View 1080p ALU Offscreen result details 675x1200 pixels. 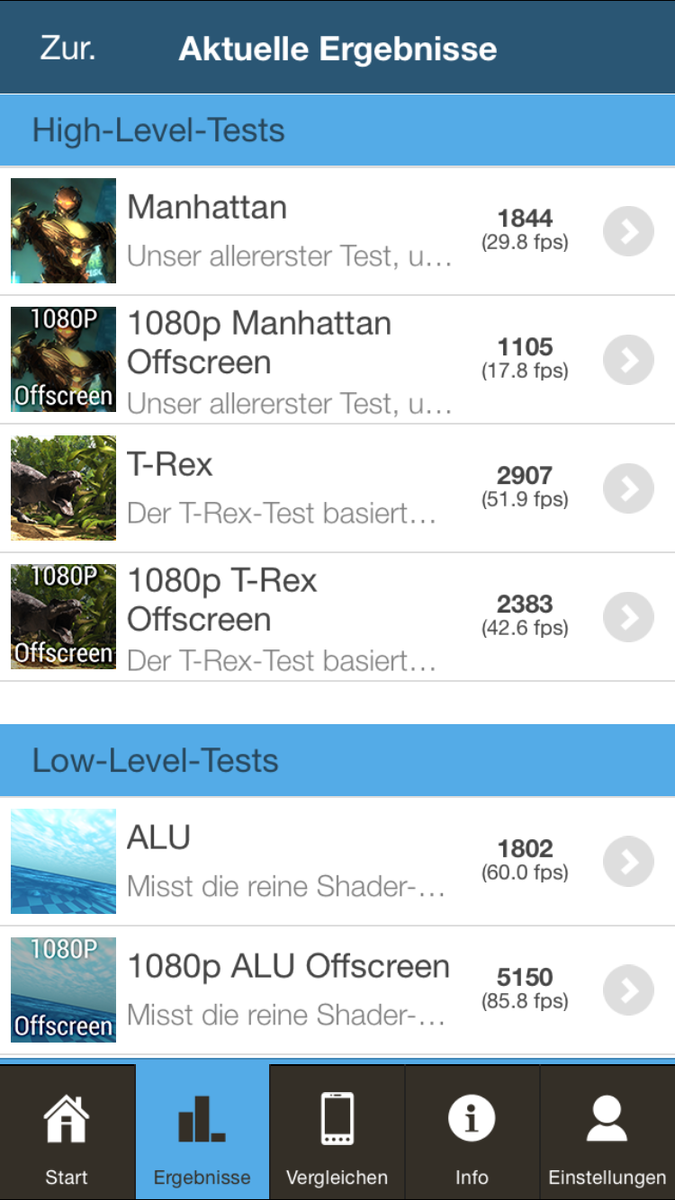pyautogui.click(x=628, y=990)
